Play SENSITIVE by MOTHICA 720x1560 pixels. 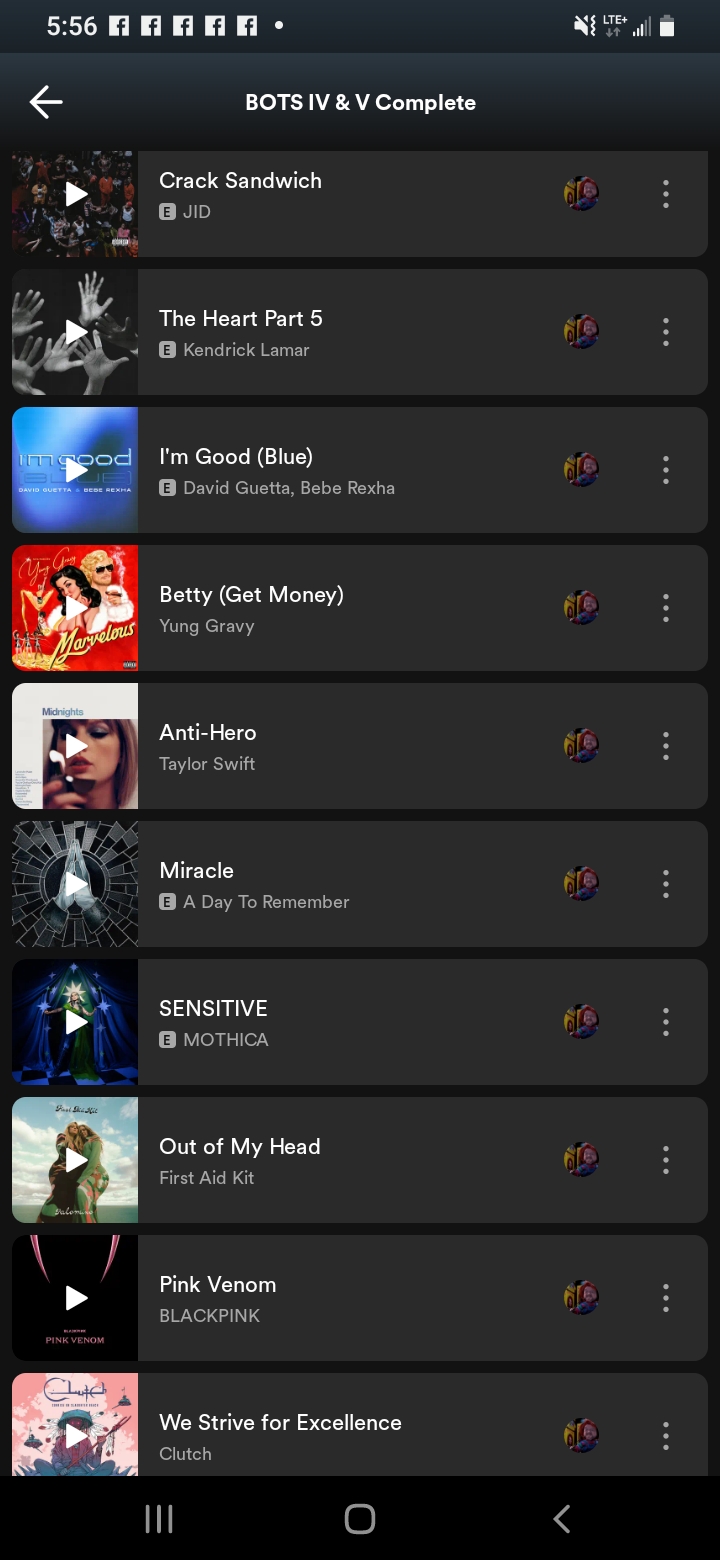[76, 1022]
